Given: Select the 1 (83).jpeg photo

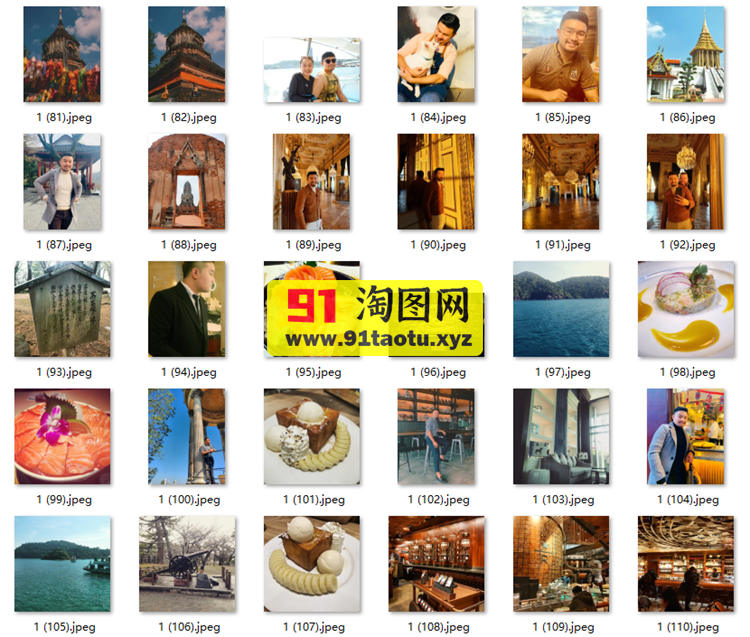Looking at the screenshot, I should [x=312, y=70].
